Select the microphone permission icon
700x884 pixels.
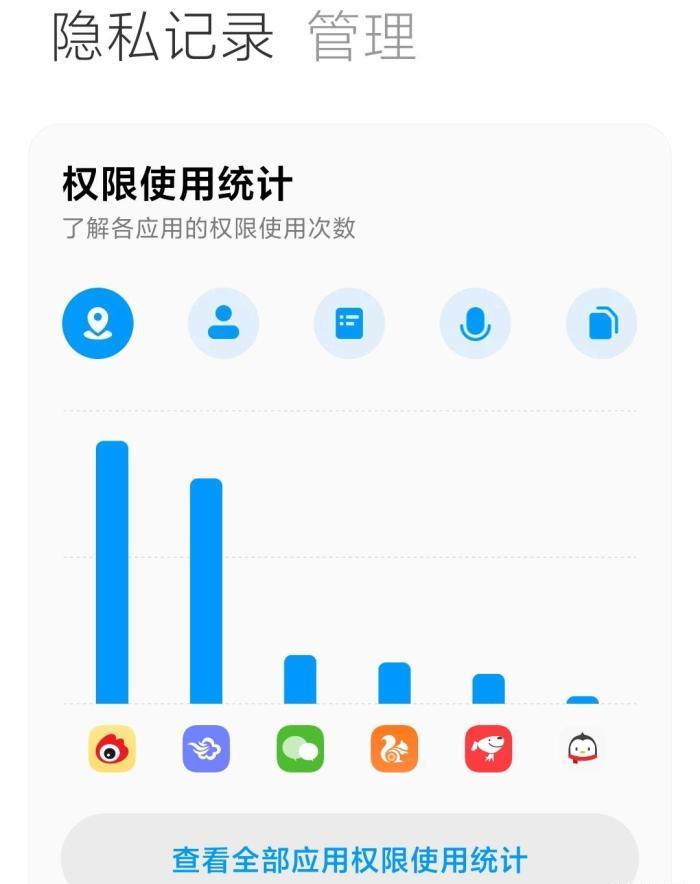coord(475,323)
